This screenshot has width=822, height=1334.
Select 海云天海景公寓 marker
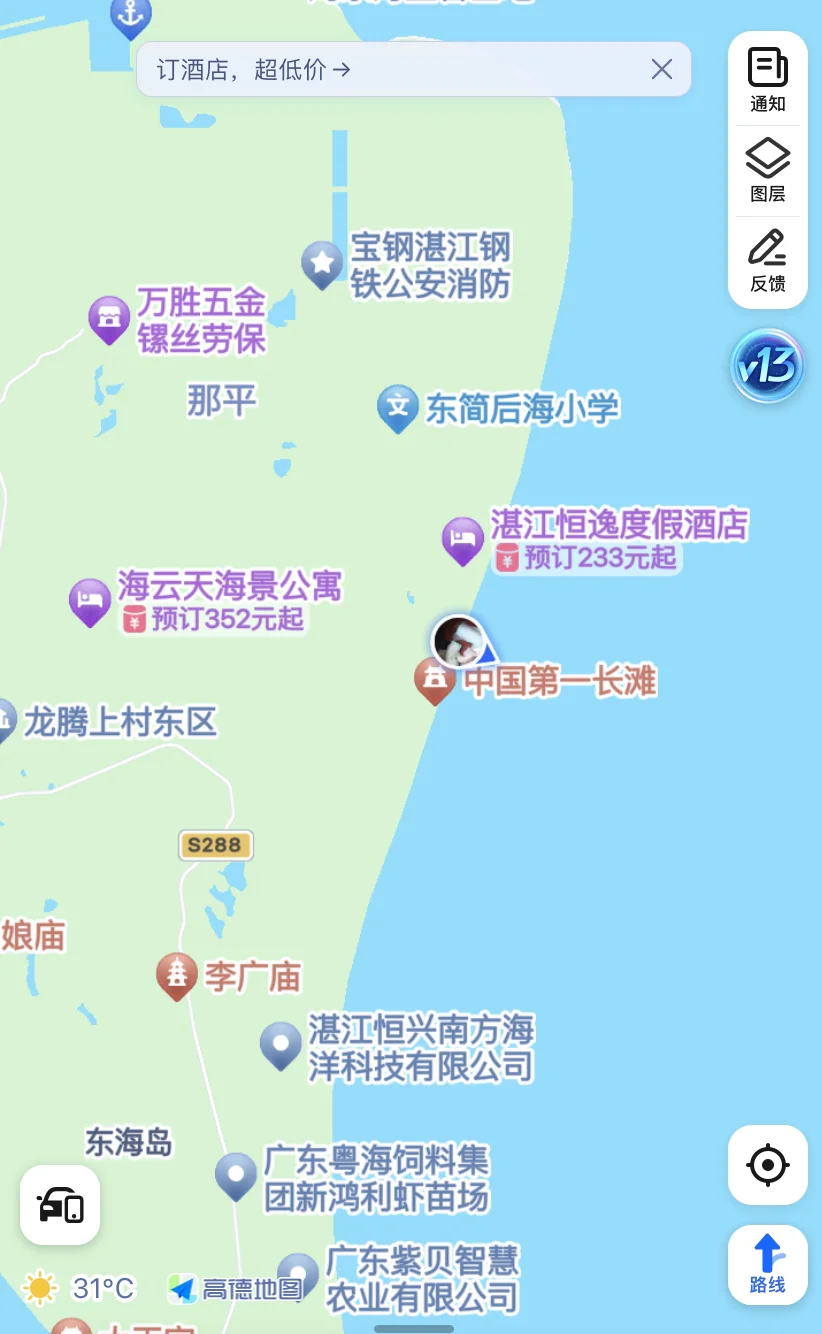[89, 602]
